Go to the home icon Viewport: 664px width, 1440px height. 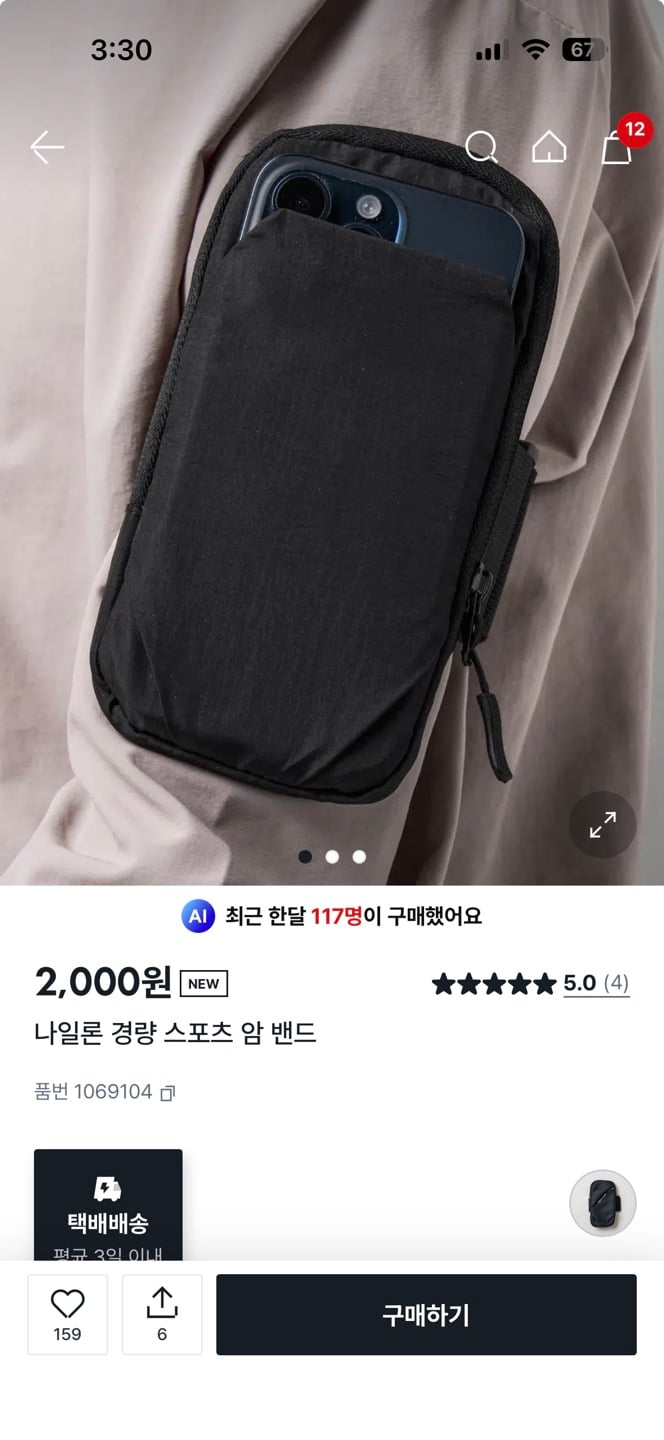pyautogui.click(x=549, y=148)
